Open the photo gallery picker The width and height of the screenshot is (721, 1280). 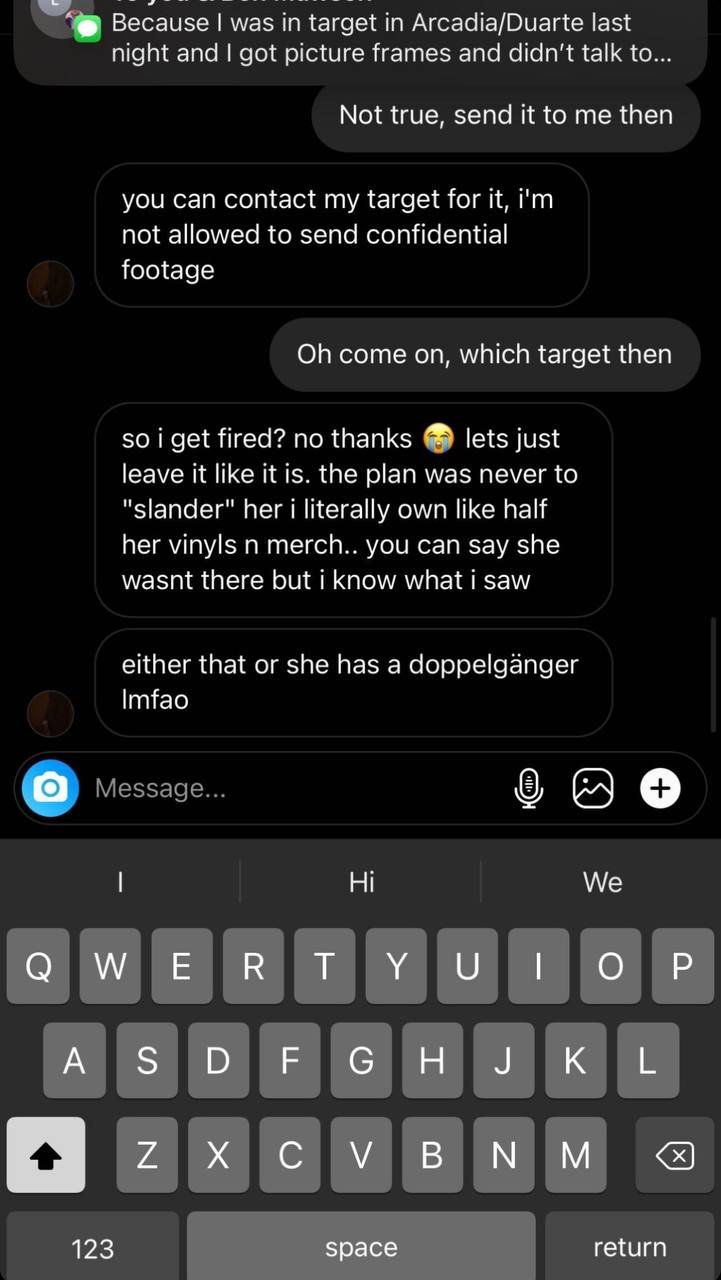[592, 788]
